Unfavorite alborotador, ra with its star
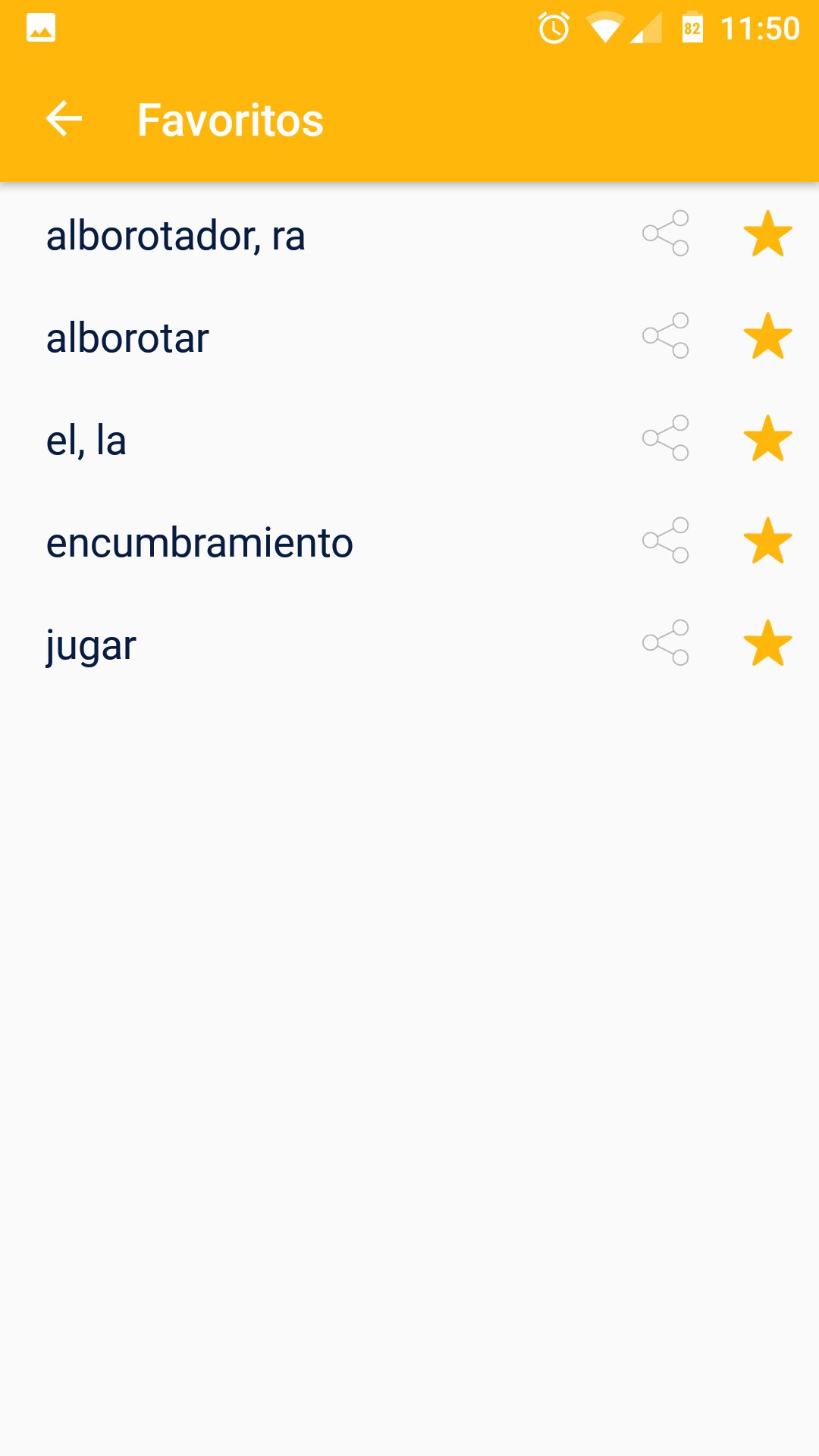The width and height of the screenshot is (819, 1456). point(767,234)
